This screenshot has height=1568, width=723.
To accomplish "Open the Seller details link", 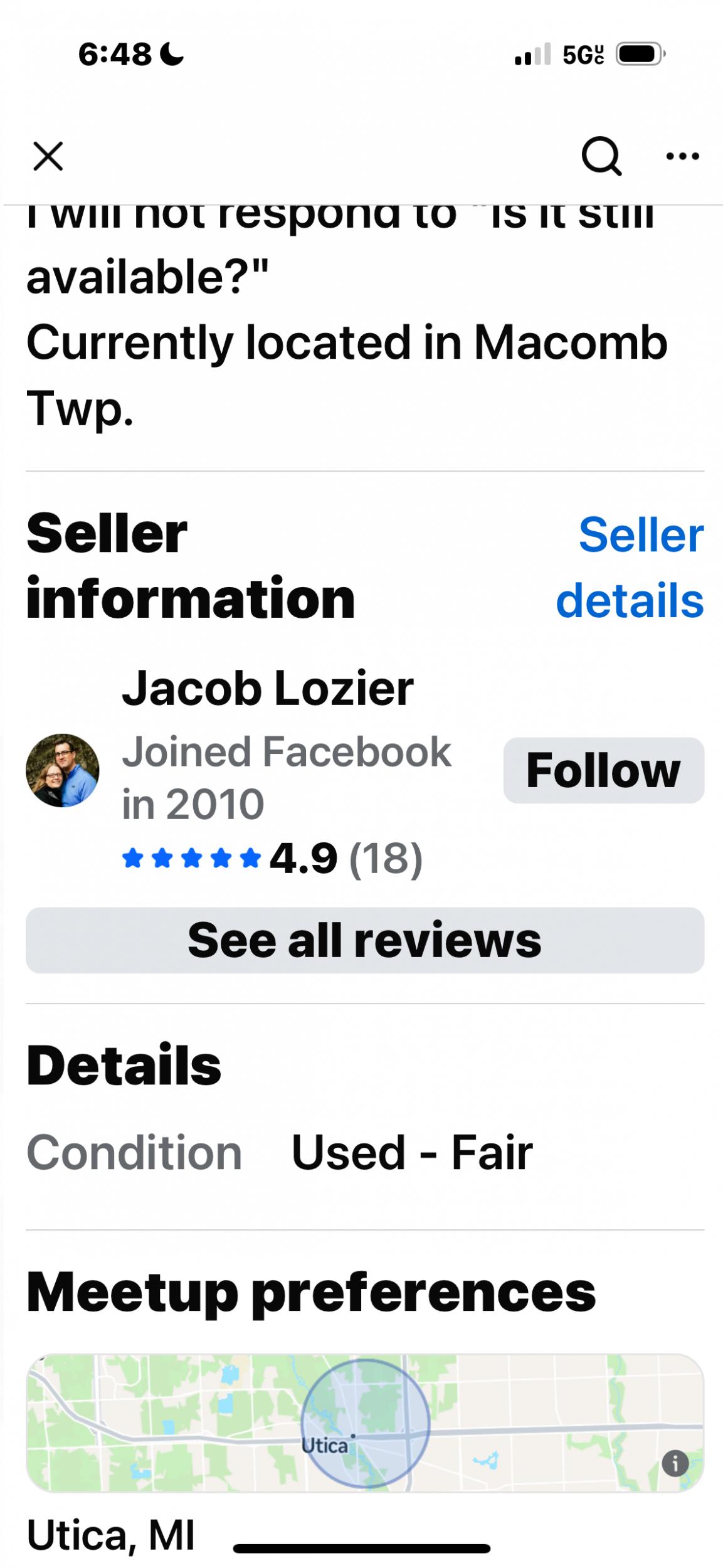I will tap(630, 568).
